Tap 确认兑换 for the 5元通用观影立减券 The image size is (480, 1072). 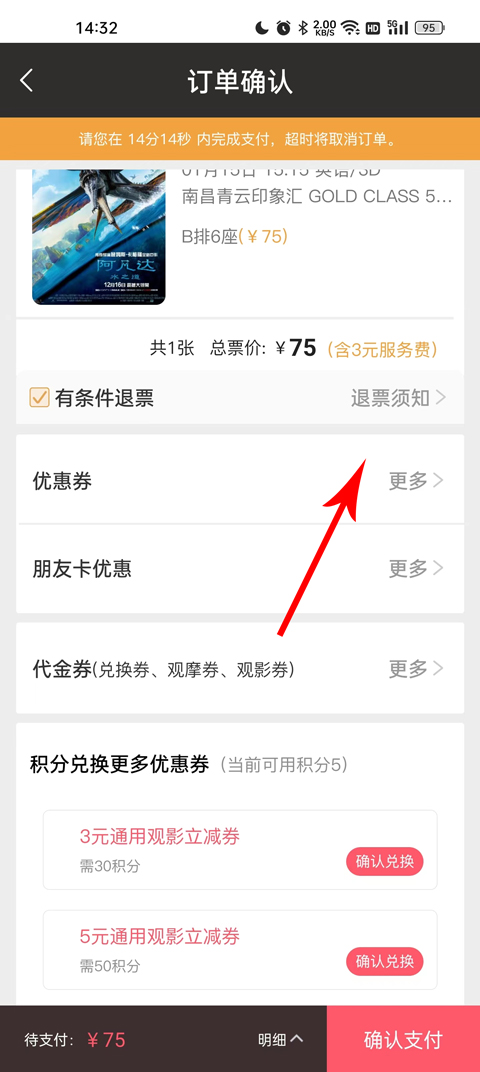point(384,961)
